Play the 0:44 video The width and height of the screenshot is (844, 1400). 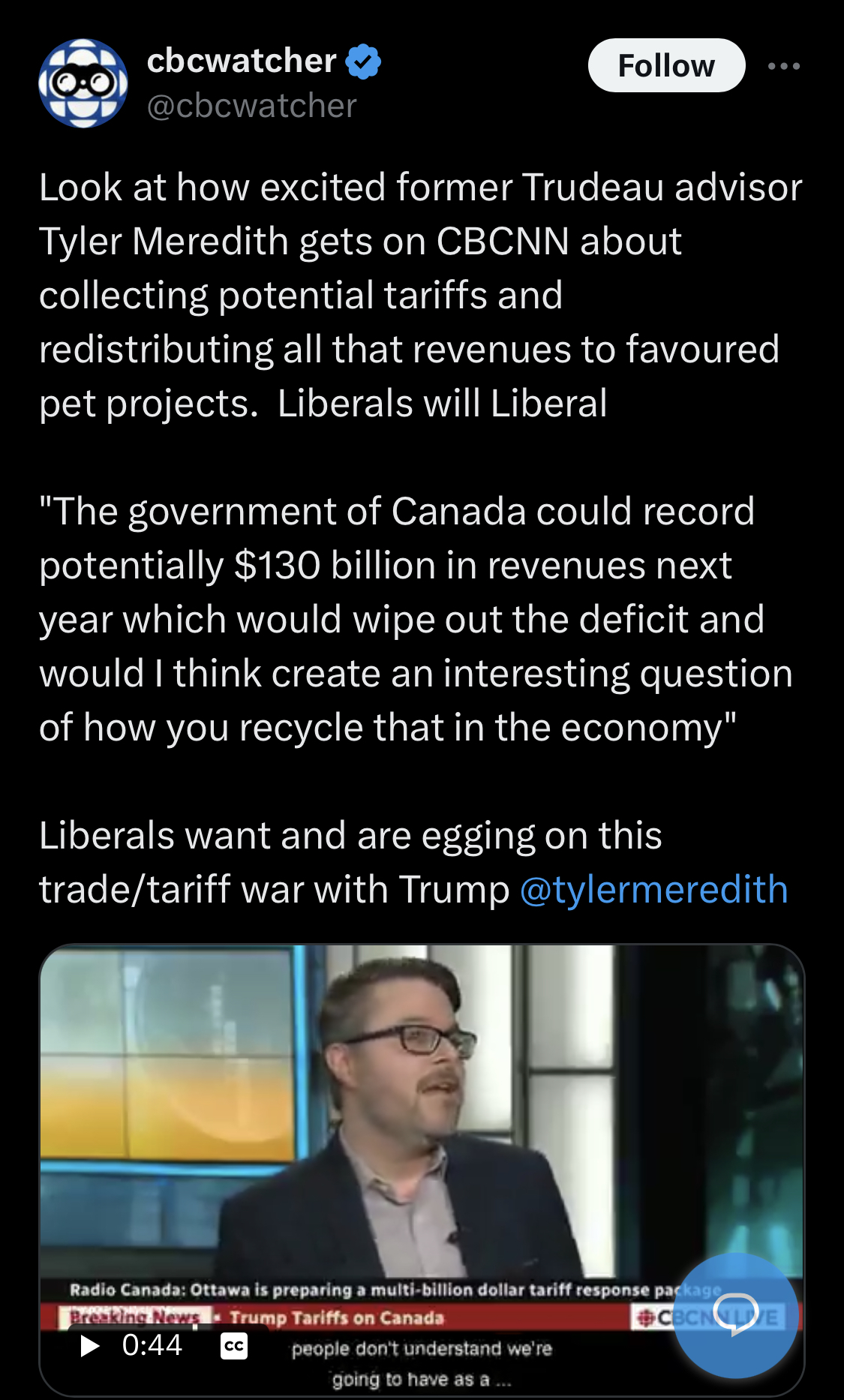tap(90, 1346)
